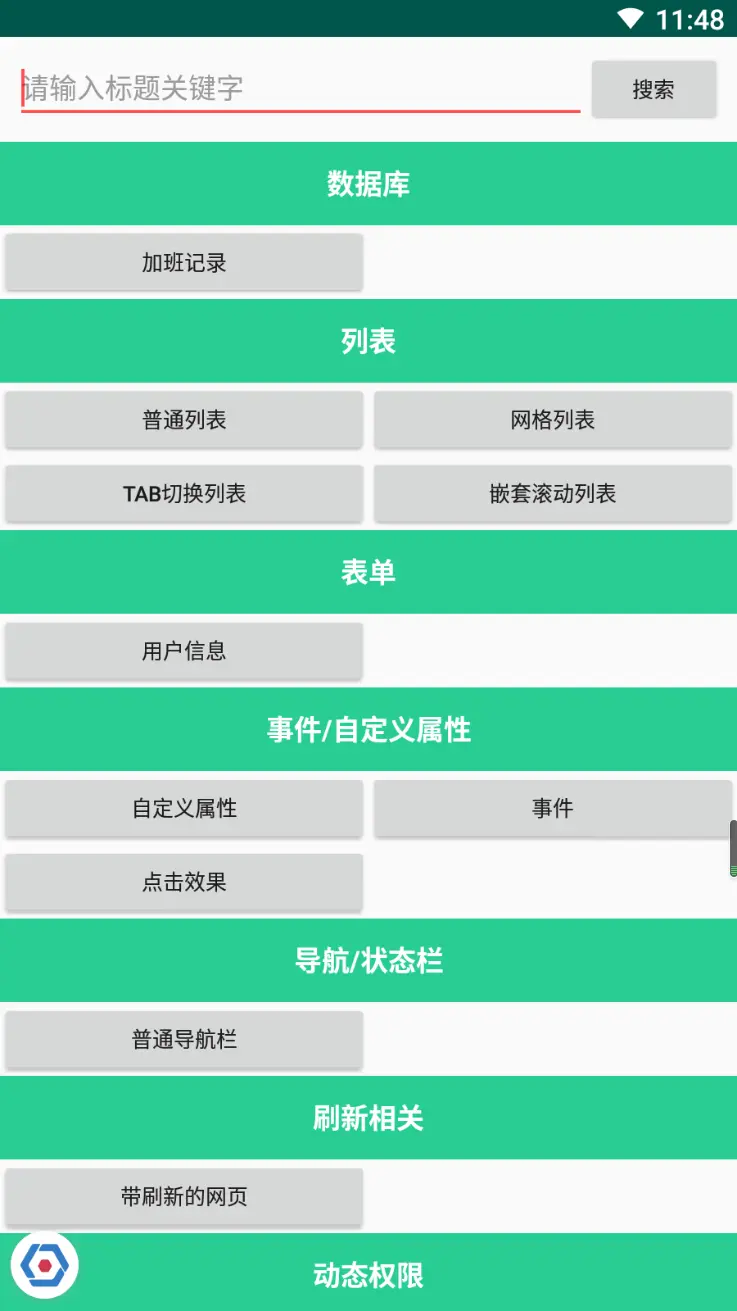Screen dimensions: 737x1311
Task: Select the 自定义属性 button
Action: click(184, 808)
